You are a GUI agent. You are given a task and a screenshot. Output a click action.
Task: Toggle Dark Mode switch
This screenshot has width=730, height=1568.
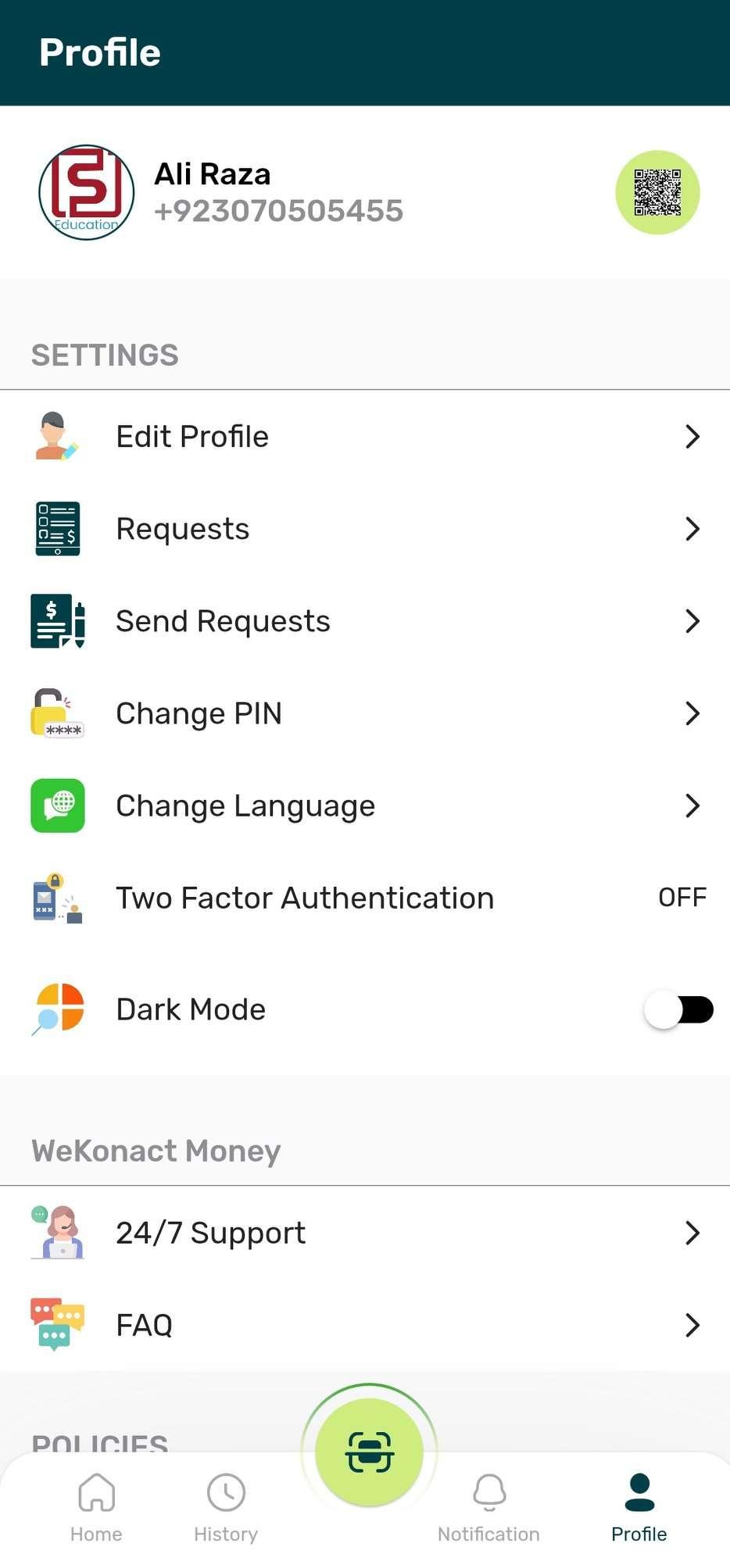tap(678, 1009)
